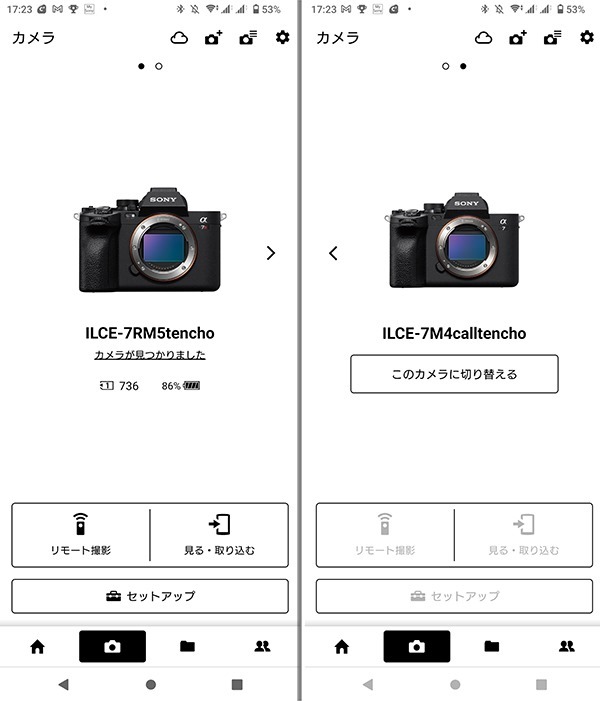The width and height of the screenshot is (600, 701).
Task: Open people tab on the ILCE-7RM5tencho screen
Action: click(x=262, y=647)
